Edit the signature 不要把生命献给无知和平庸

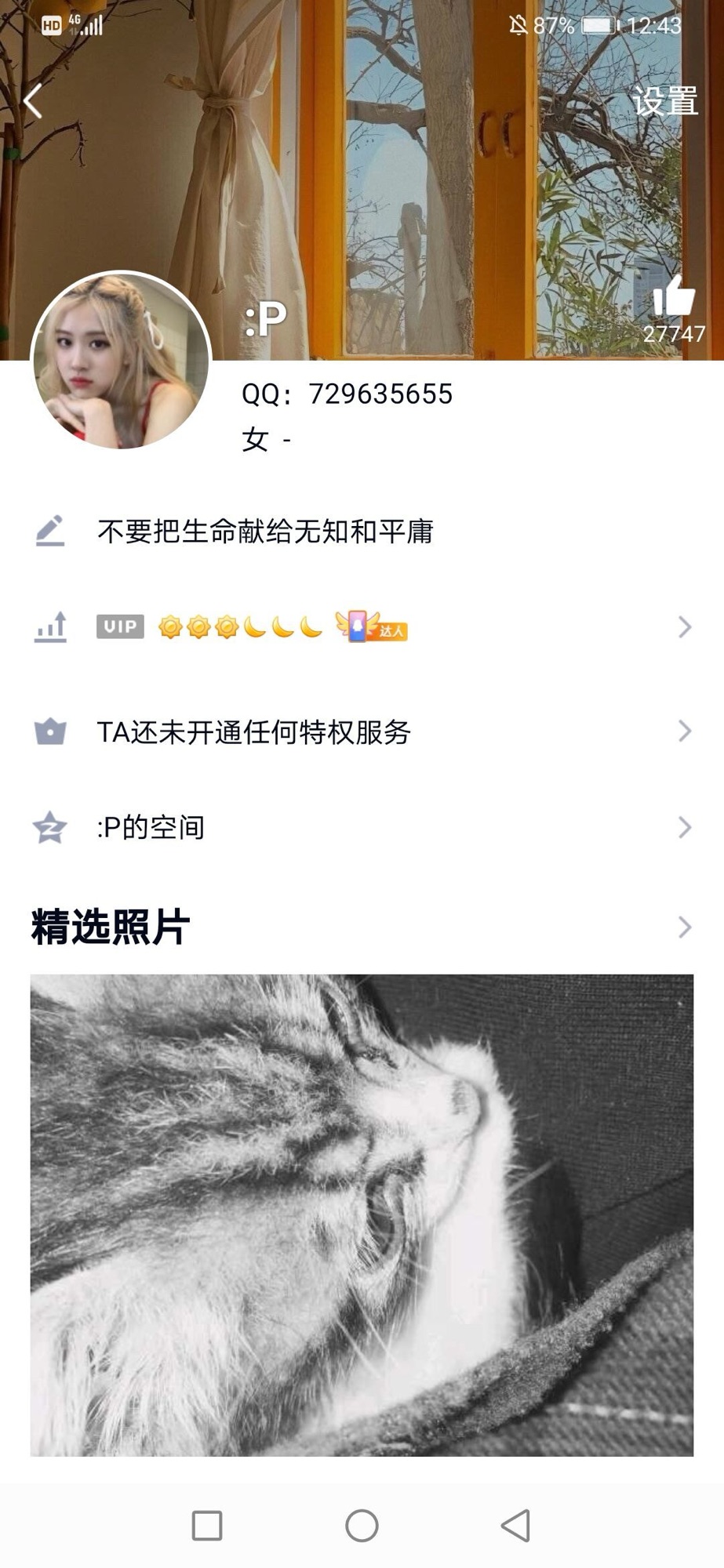click(x=265, y=532)
